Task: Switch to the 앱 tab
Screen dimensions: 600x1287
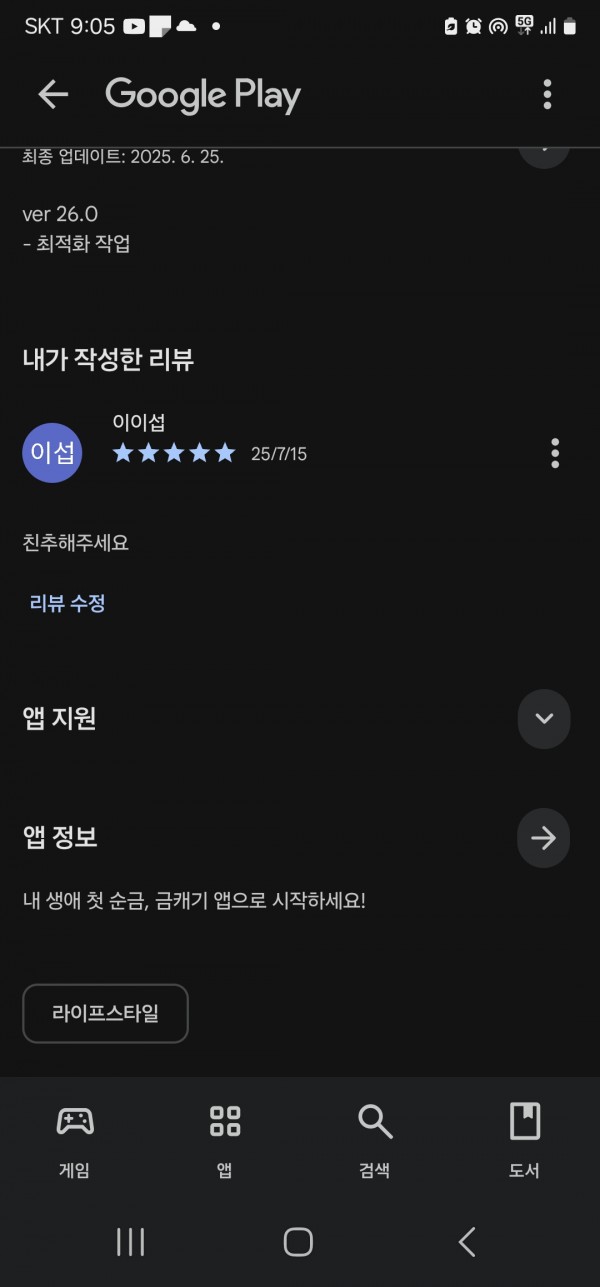Action: coord(225,1141)
